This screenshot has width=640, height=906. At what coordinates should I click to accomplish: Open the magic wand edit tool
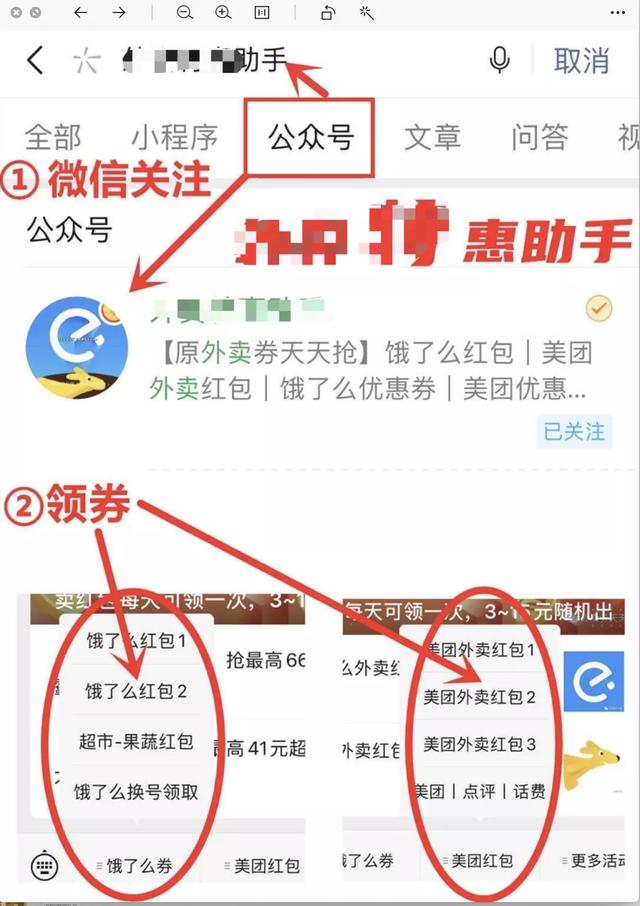pos(366,13)
